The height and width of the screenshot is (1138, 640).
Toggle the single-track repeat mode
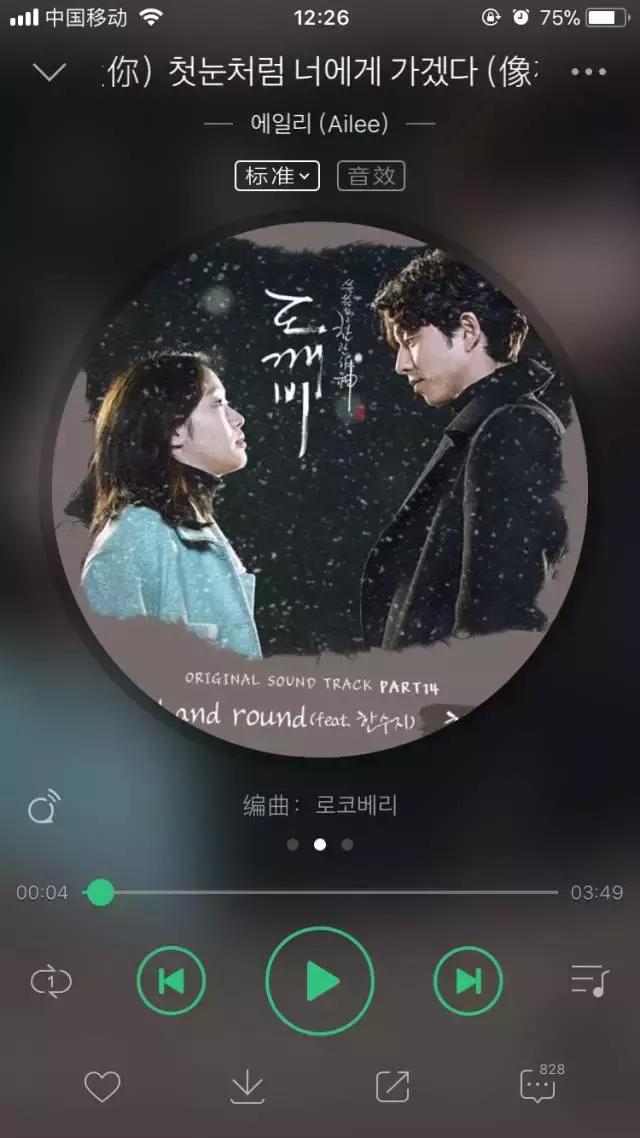point(51,981)
